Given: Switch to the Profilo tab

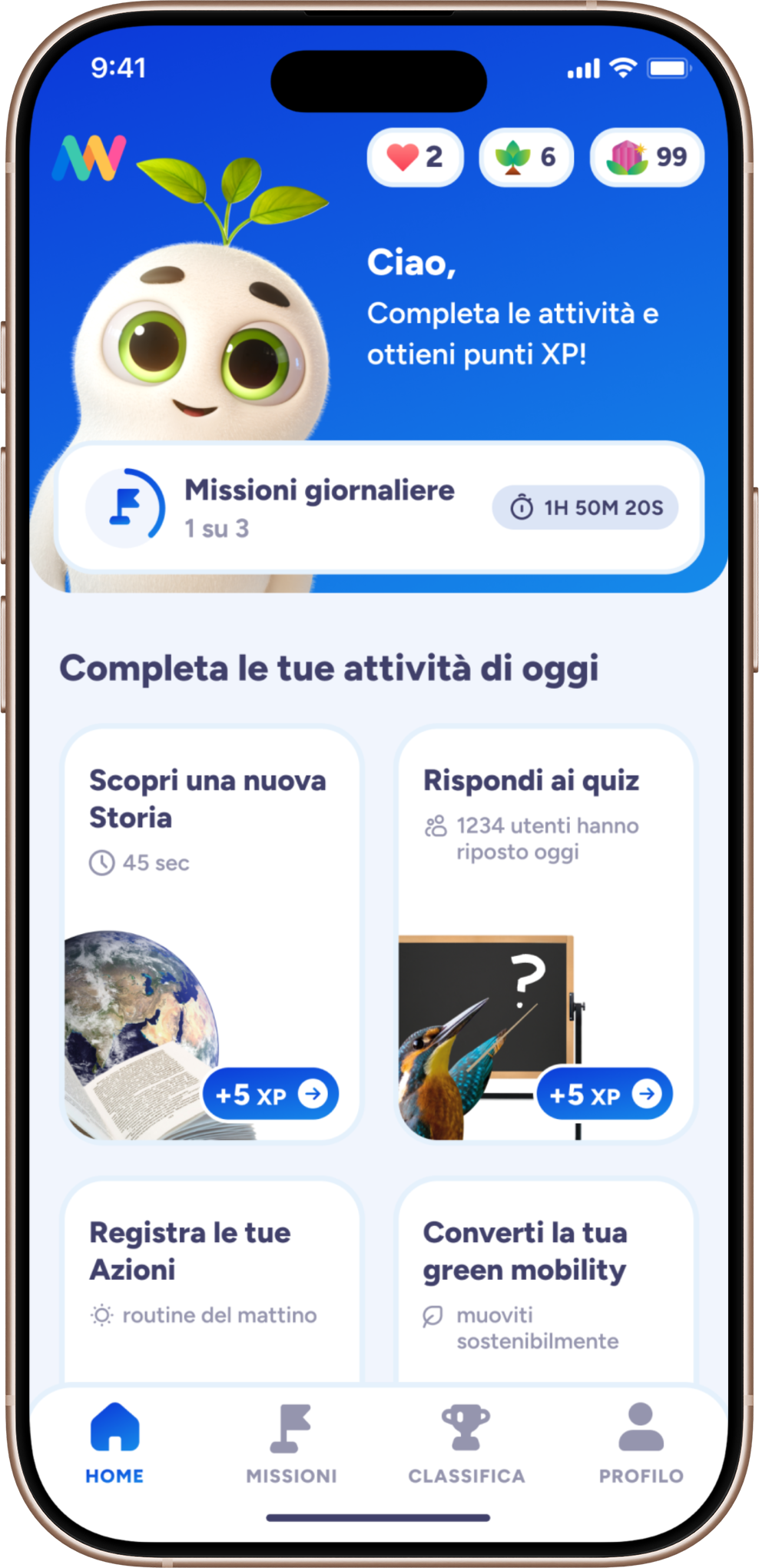Looking at the screenshot, I should (641, 1443).
